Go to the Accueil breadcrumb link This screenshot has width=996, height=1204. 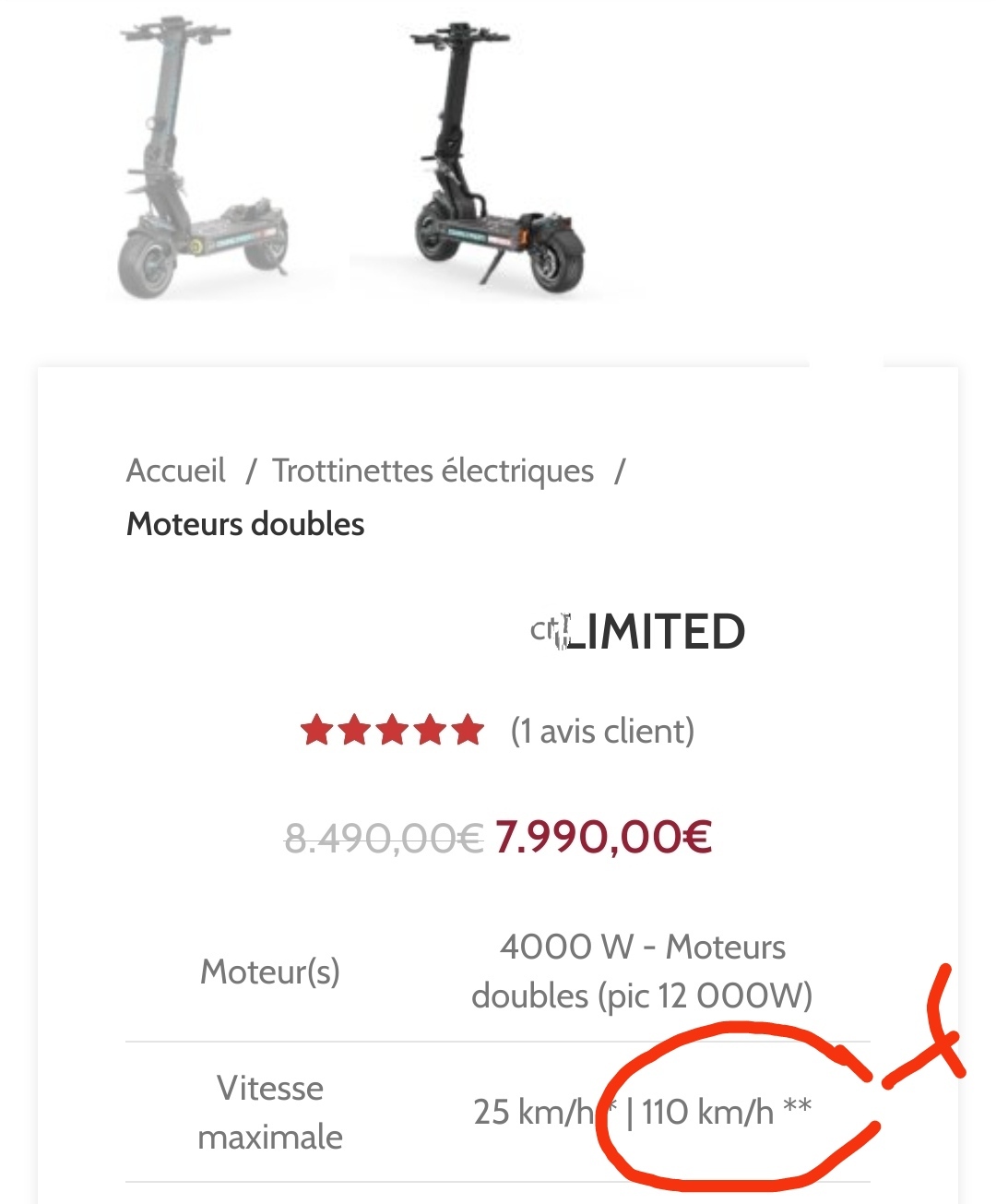(x=175, y=471)
